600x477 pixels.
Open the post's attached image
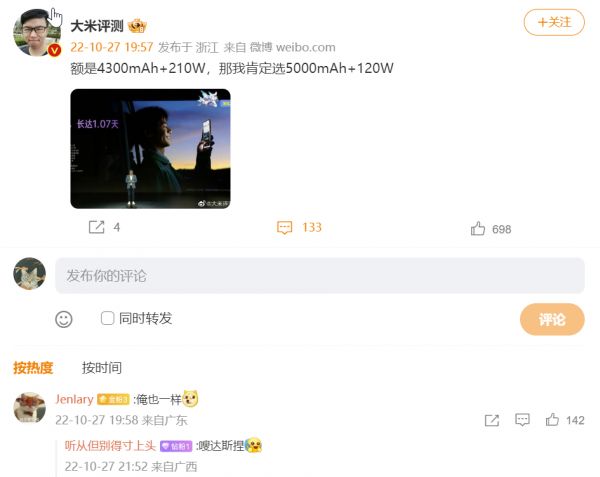tap(150, 148)
